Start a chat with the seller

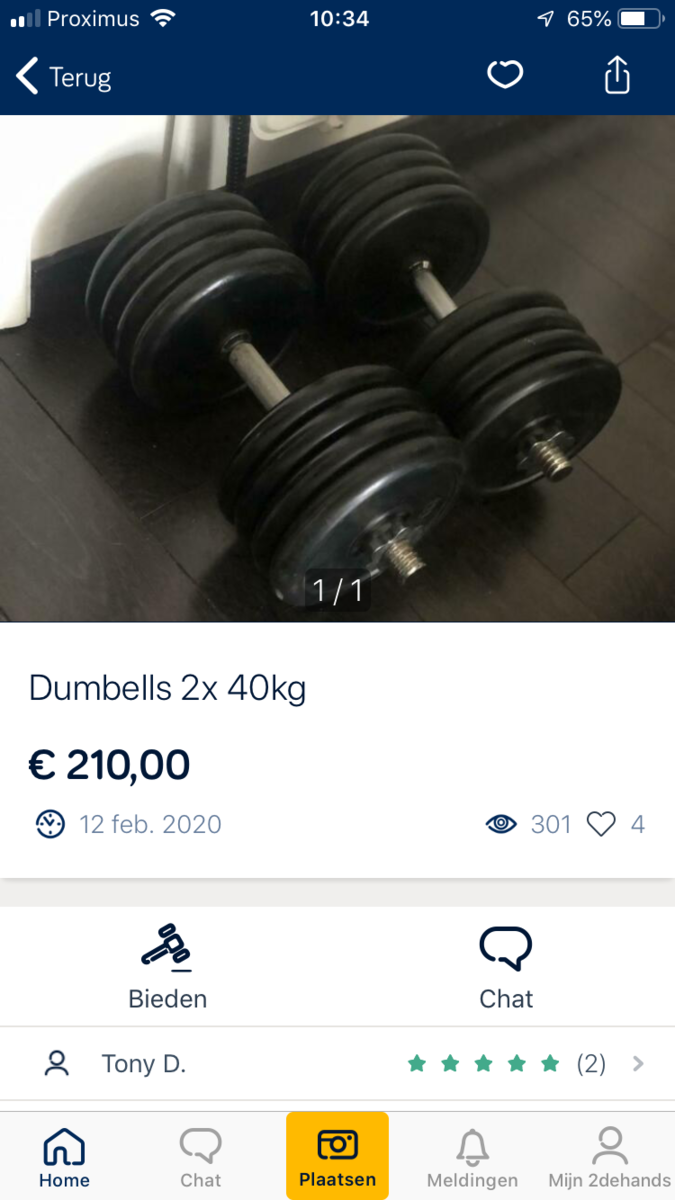click(x=506, y=966)
